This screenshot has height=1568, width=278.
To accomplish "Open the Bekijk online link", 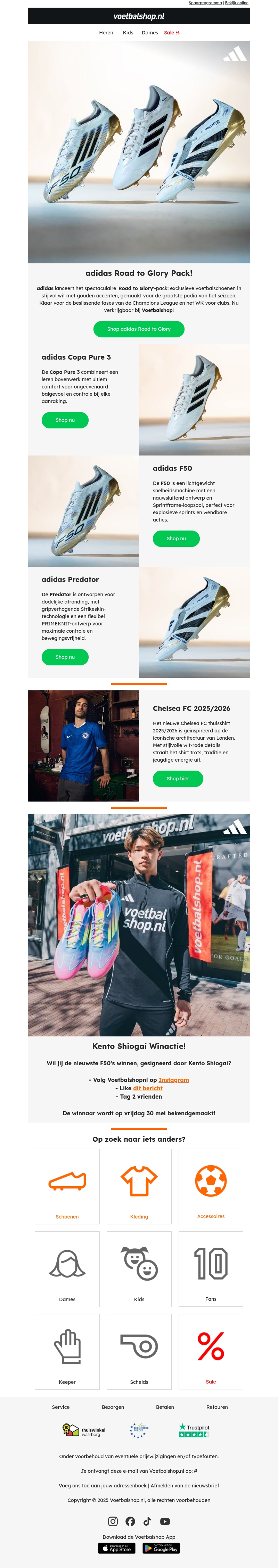I will [x=237, y=3].
